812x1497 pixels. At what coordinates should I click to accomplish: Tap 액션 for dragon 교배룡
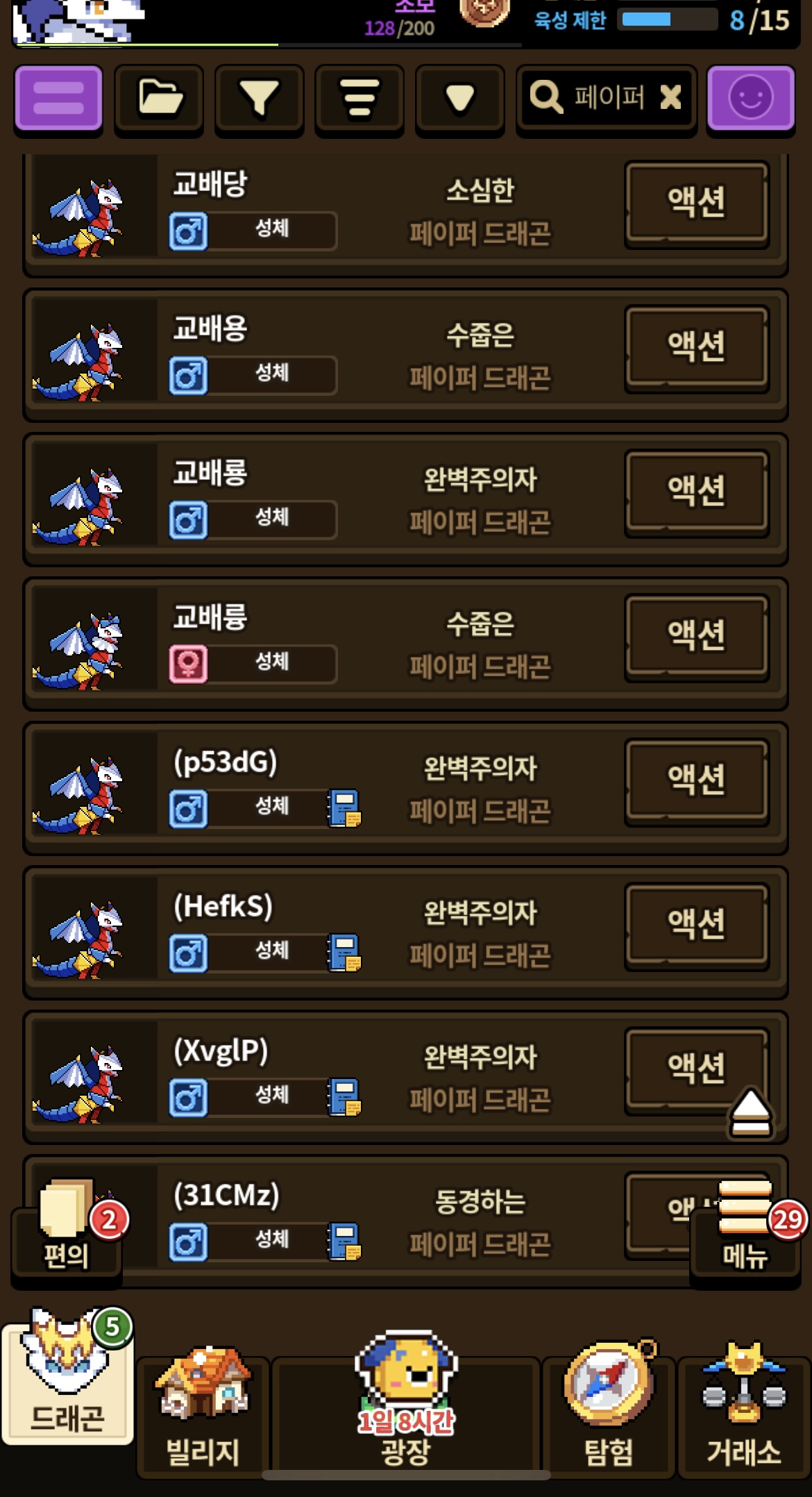click(697, 491)
